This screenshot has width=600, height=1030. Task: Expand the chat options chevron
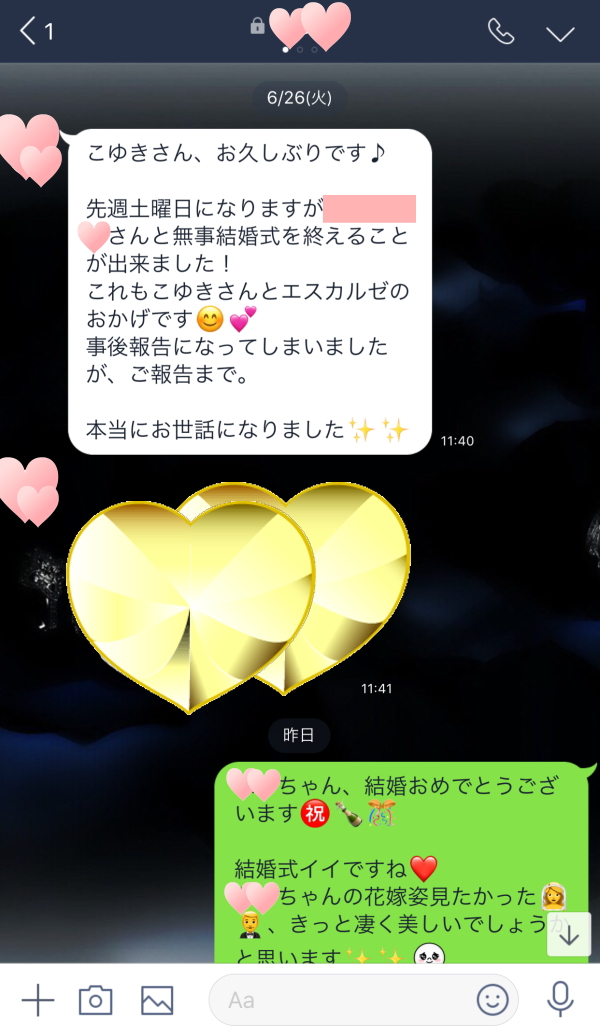(x=560, y=33)
